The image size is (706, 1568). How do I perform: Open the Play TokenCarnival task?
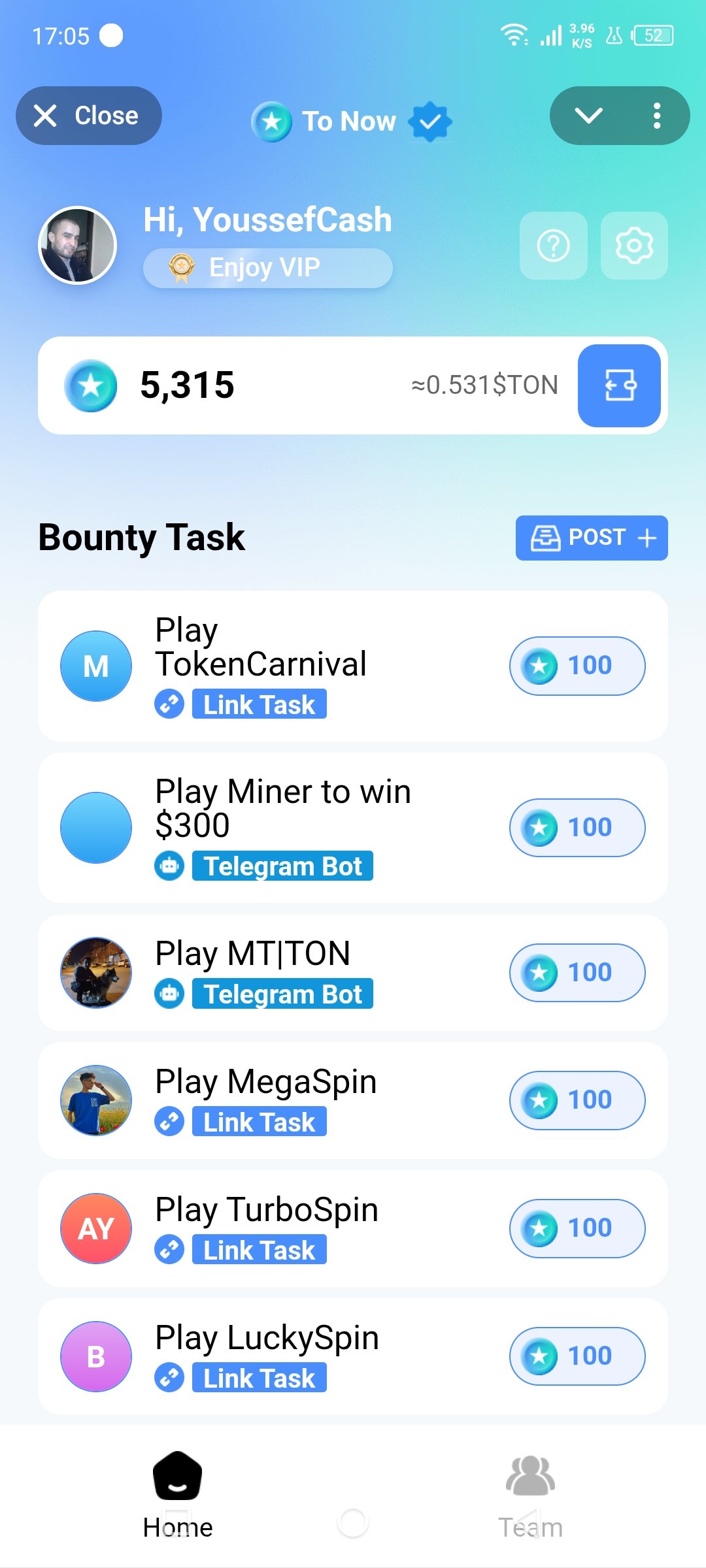[x=353, y=666]
